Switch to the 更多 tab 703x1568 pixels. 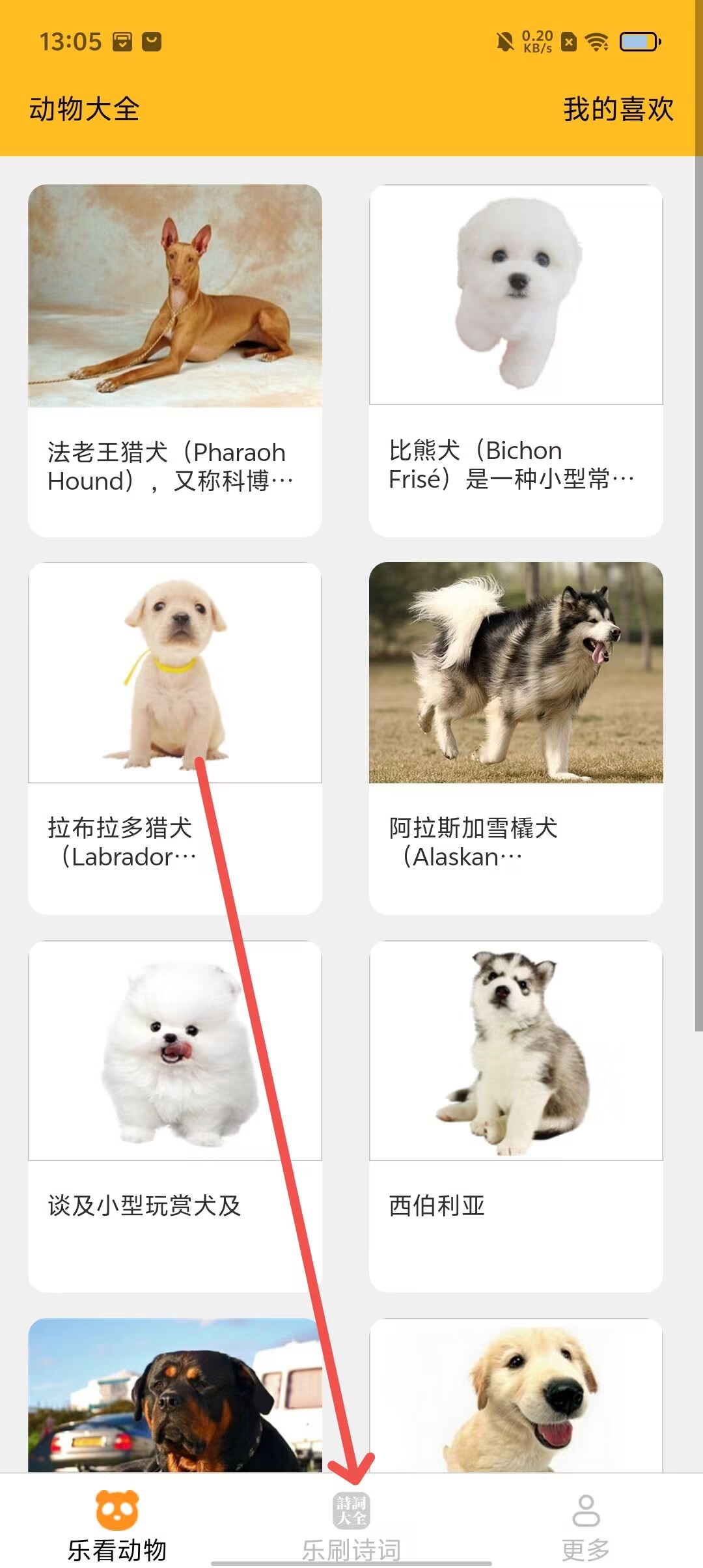click(585, 1525)
